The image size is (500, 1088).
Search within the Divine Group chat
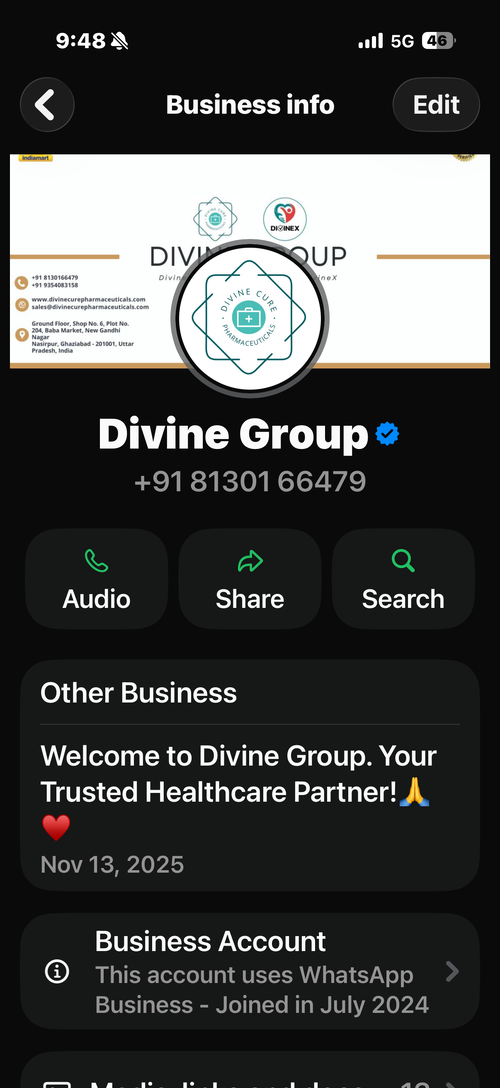[x=403, y=579]
